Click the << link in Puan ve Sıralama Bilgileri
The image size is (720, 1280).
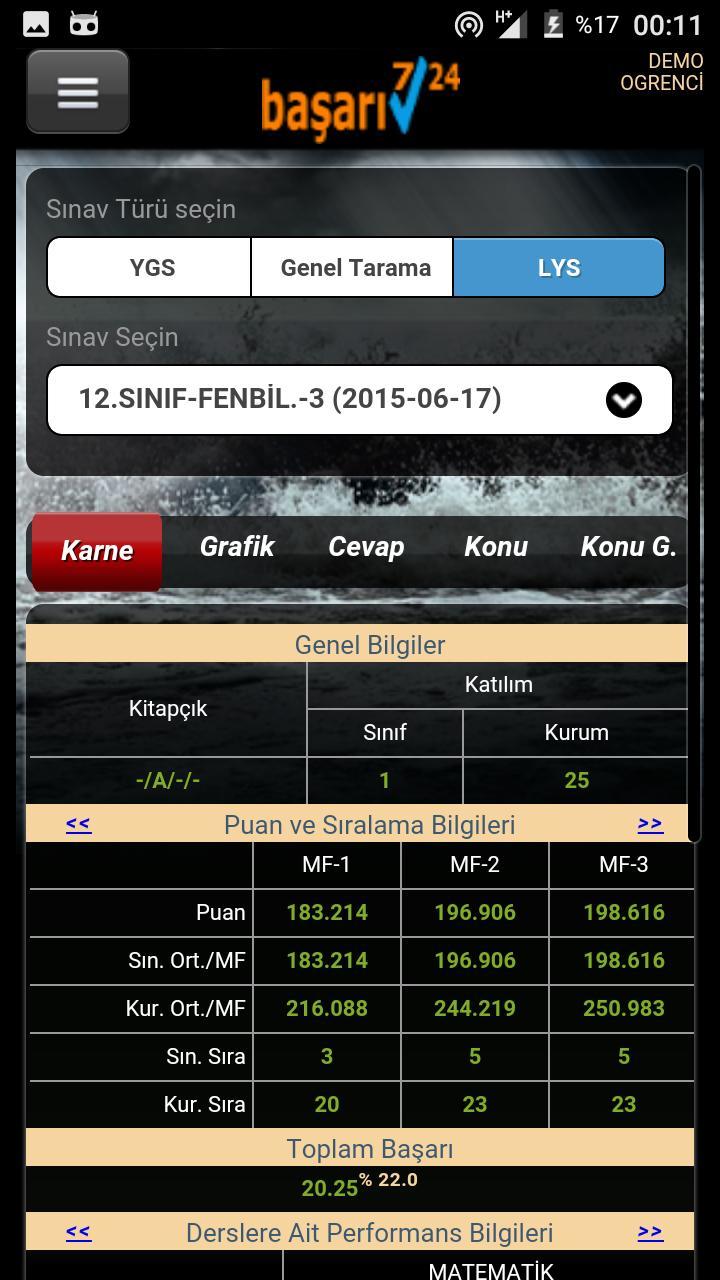(77, 824)
